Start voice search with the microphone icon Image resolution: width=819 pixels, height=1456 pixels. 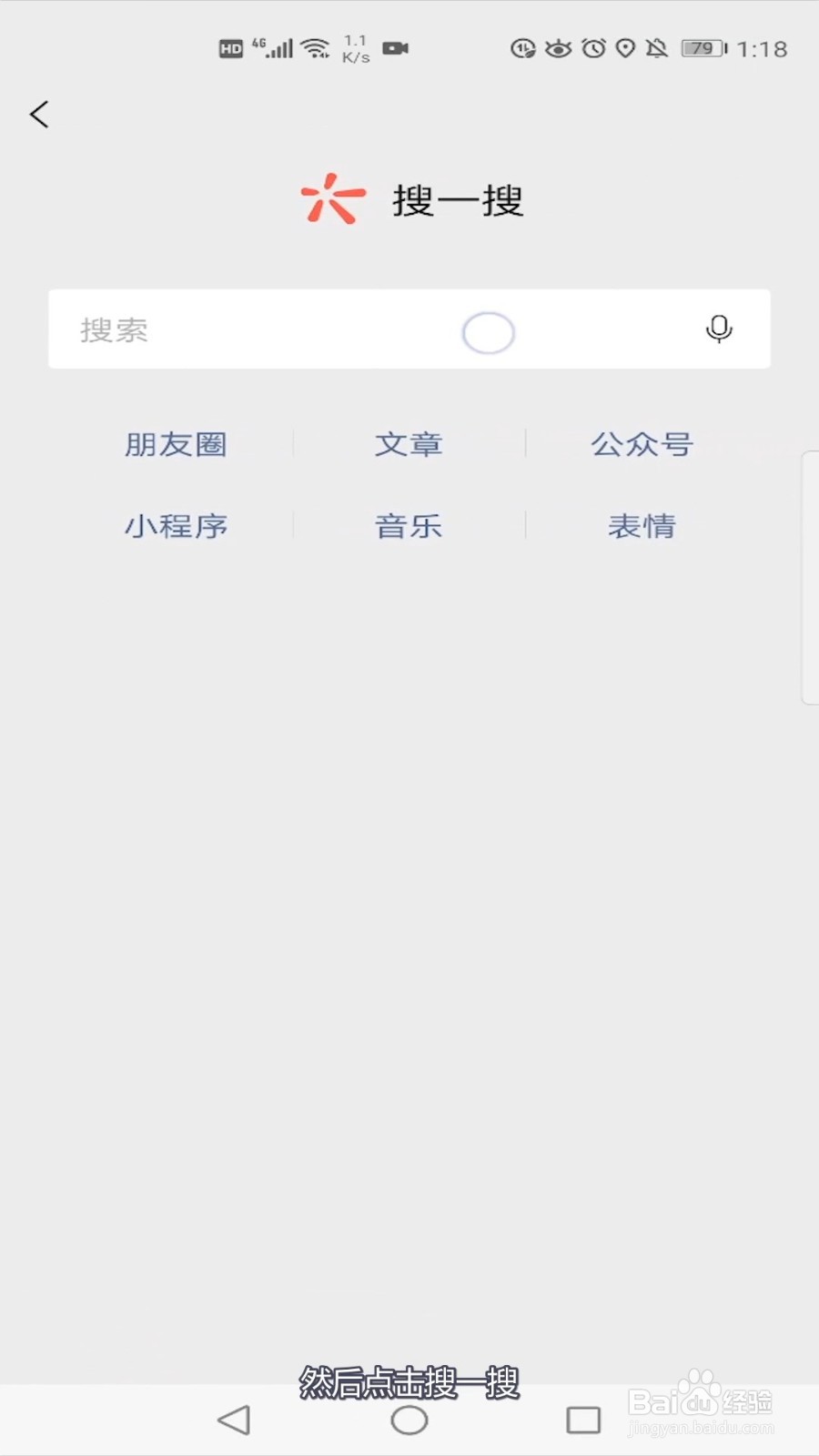719,329
